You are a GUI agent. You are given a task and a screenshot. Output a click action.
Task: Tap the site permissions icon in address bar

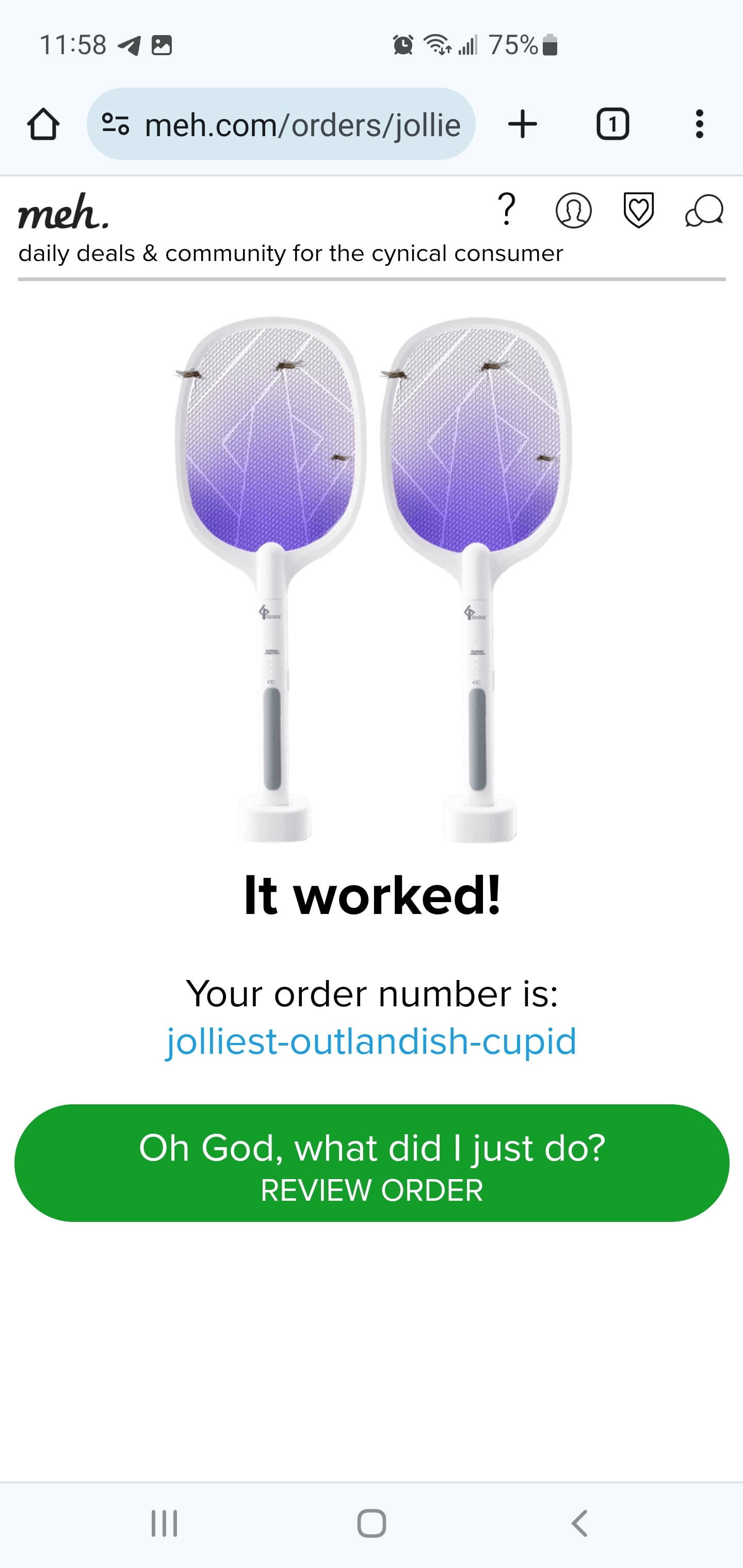(116, 124)
